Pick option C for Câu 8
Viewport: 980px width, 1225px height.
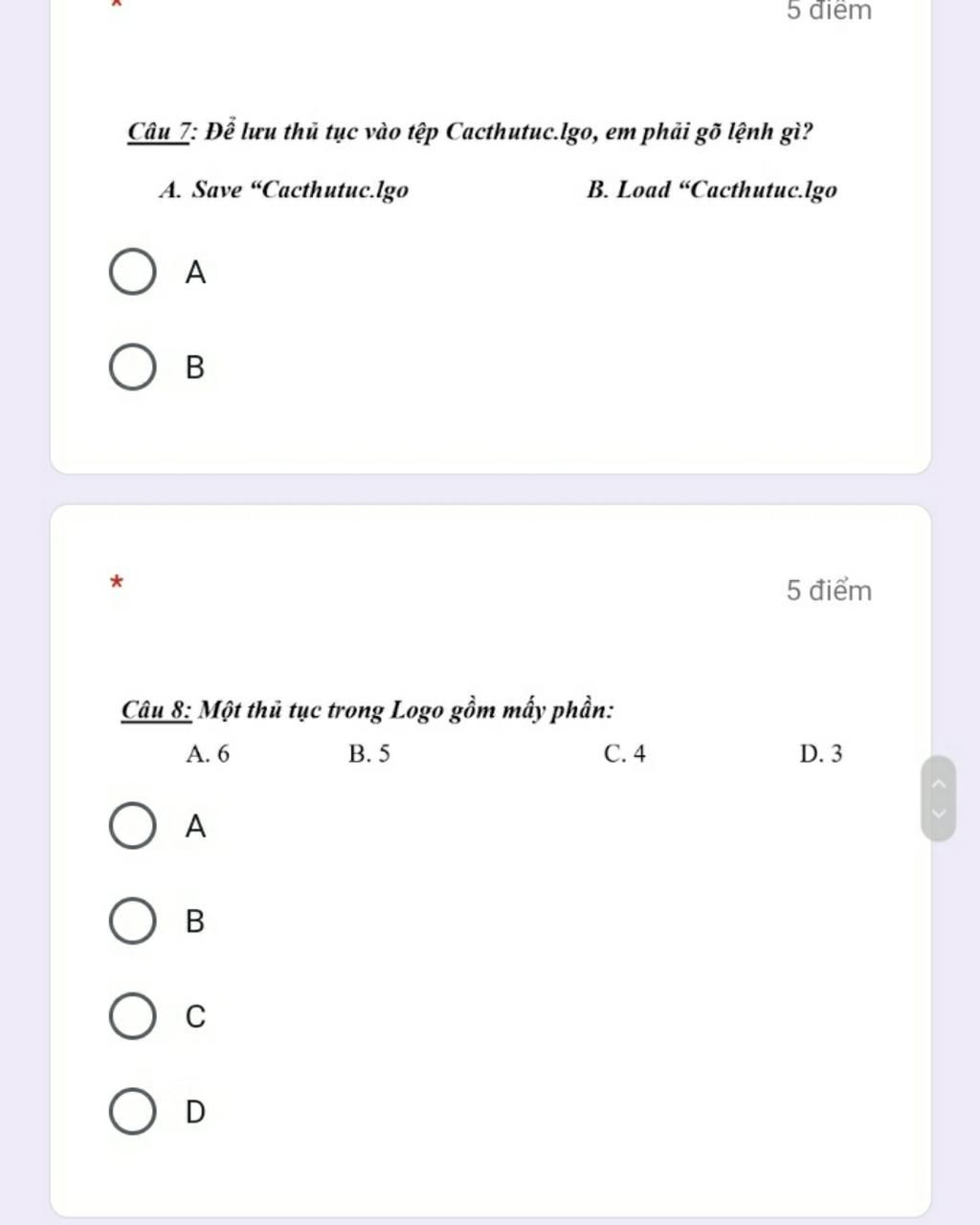click(133, 1016)
